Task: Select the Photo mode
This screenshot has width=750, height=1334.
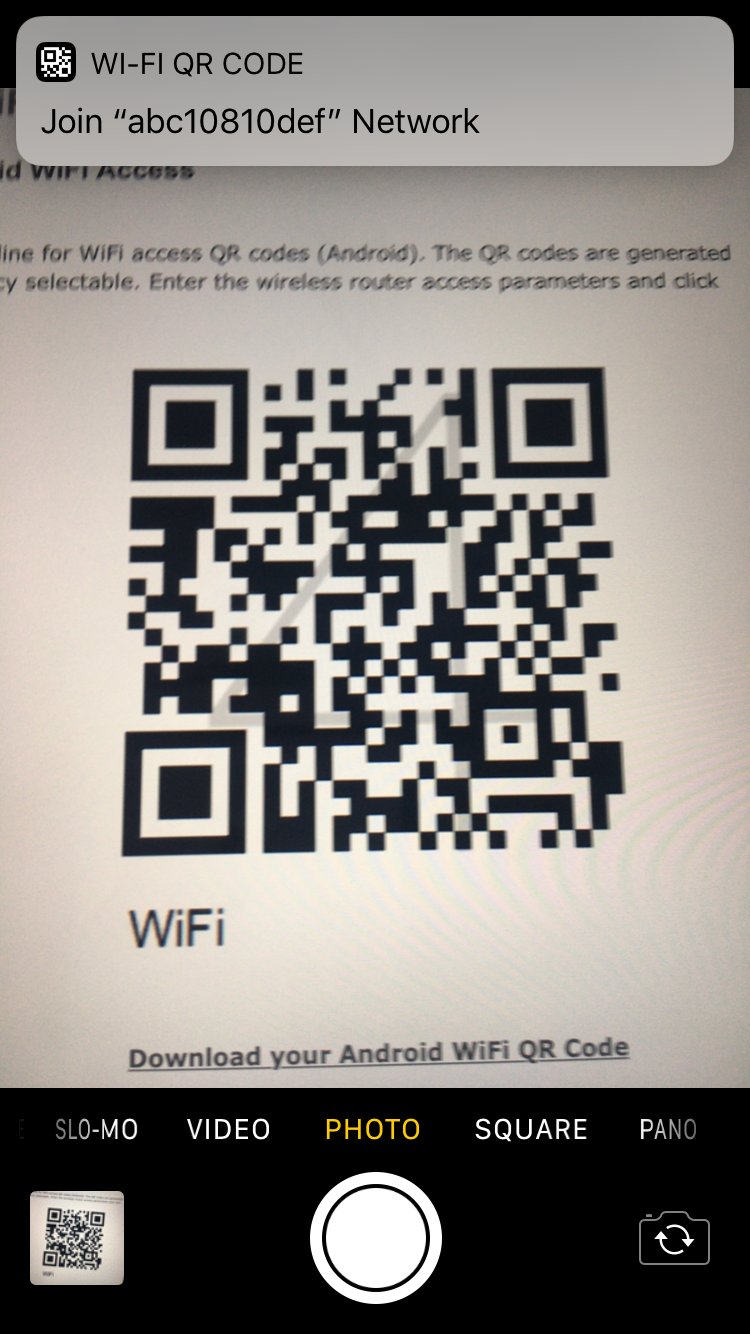Action: pyautogui.click(x=373, y=1130)
